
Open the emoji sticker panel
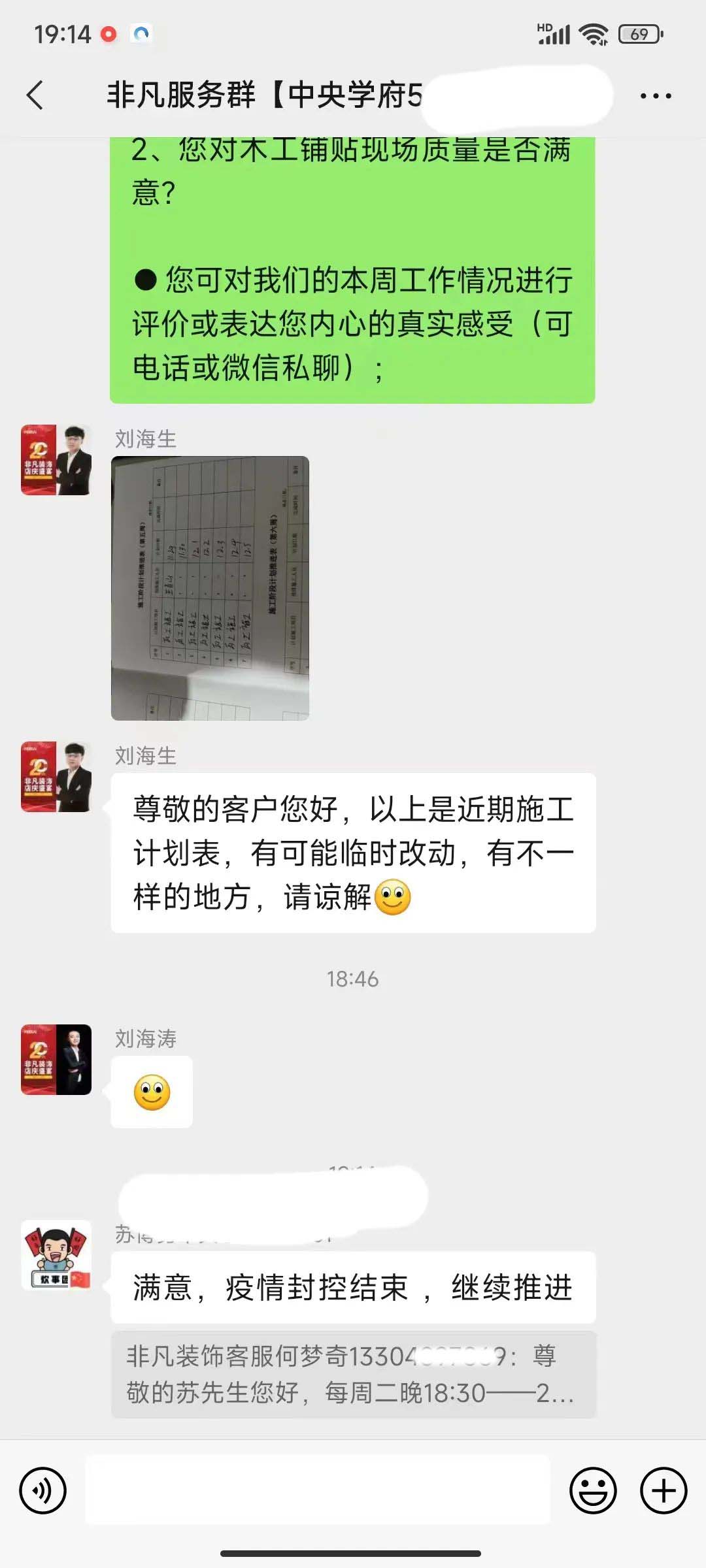pos(593,1491)
